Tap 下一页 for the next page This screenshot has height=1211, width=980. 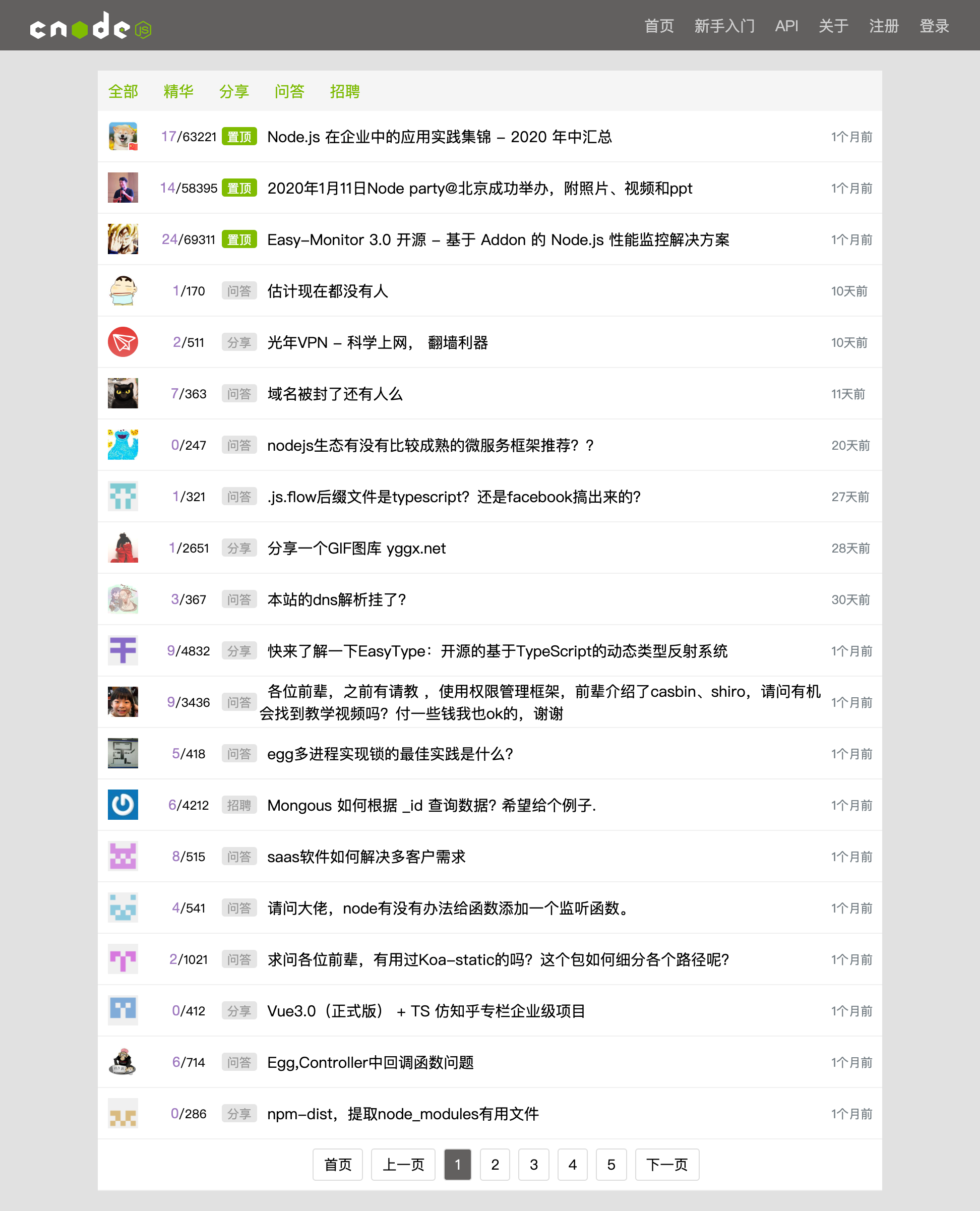(x=667, y=1164)
